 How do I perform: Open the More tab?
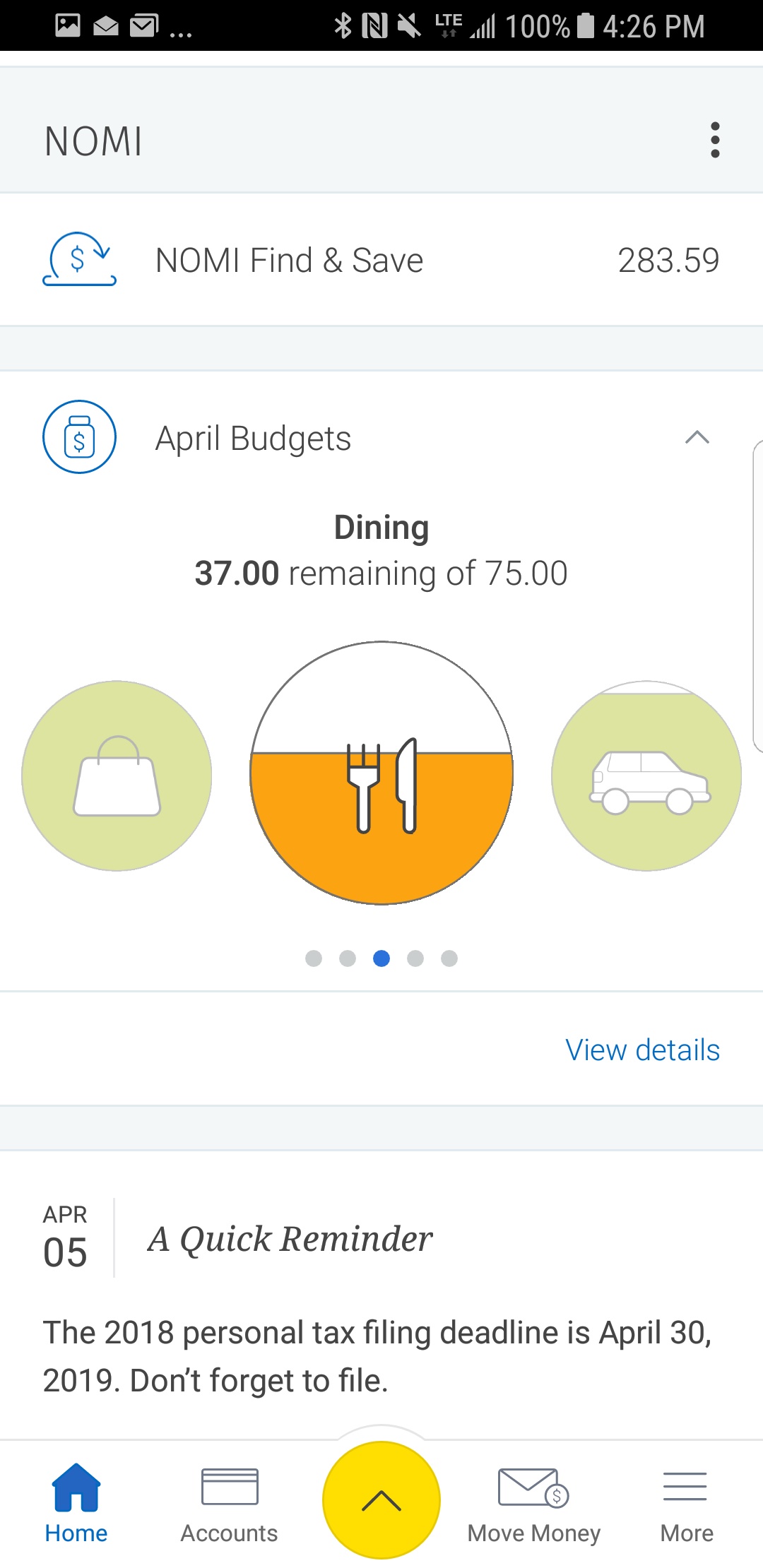click(686, 1503)
